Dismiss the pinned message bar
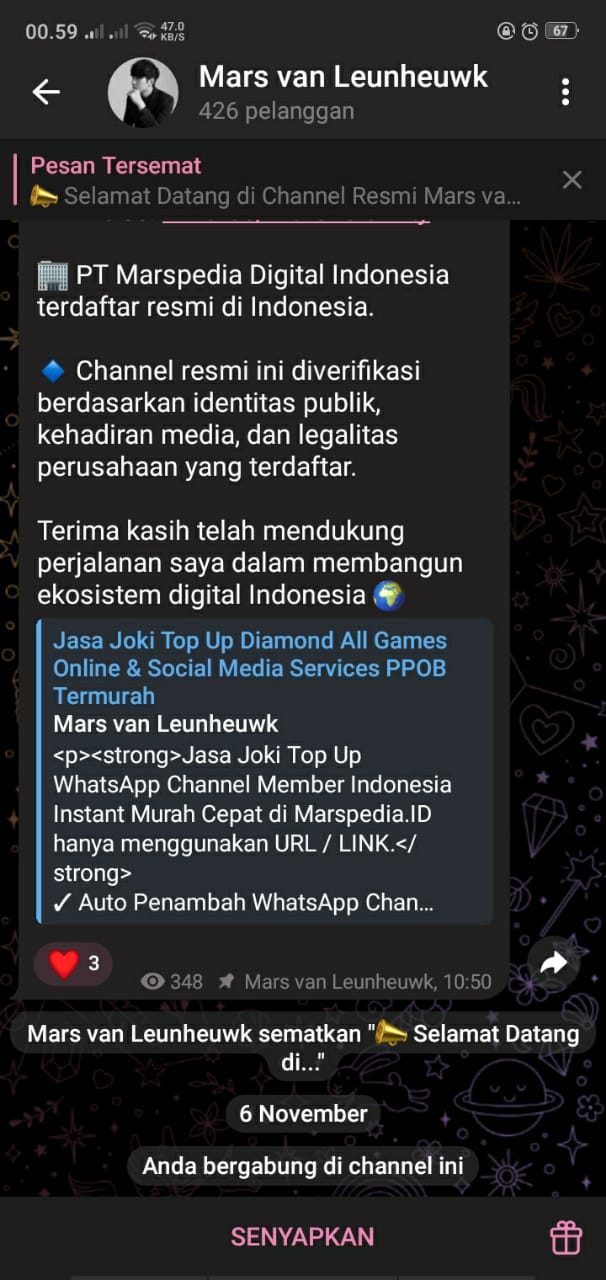This screenshot has width=606, height=1280. click(x=572, y=180)
